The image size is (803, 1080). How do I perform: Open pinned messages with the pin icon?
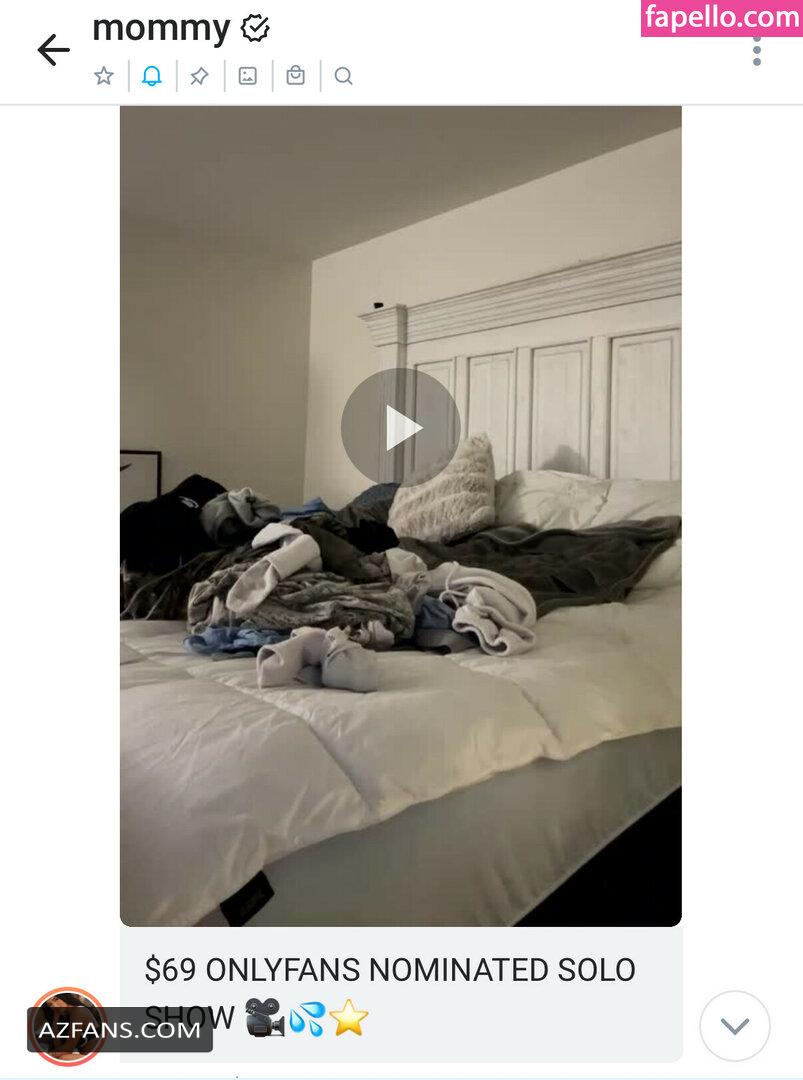[200, 76]
